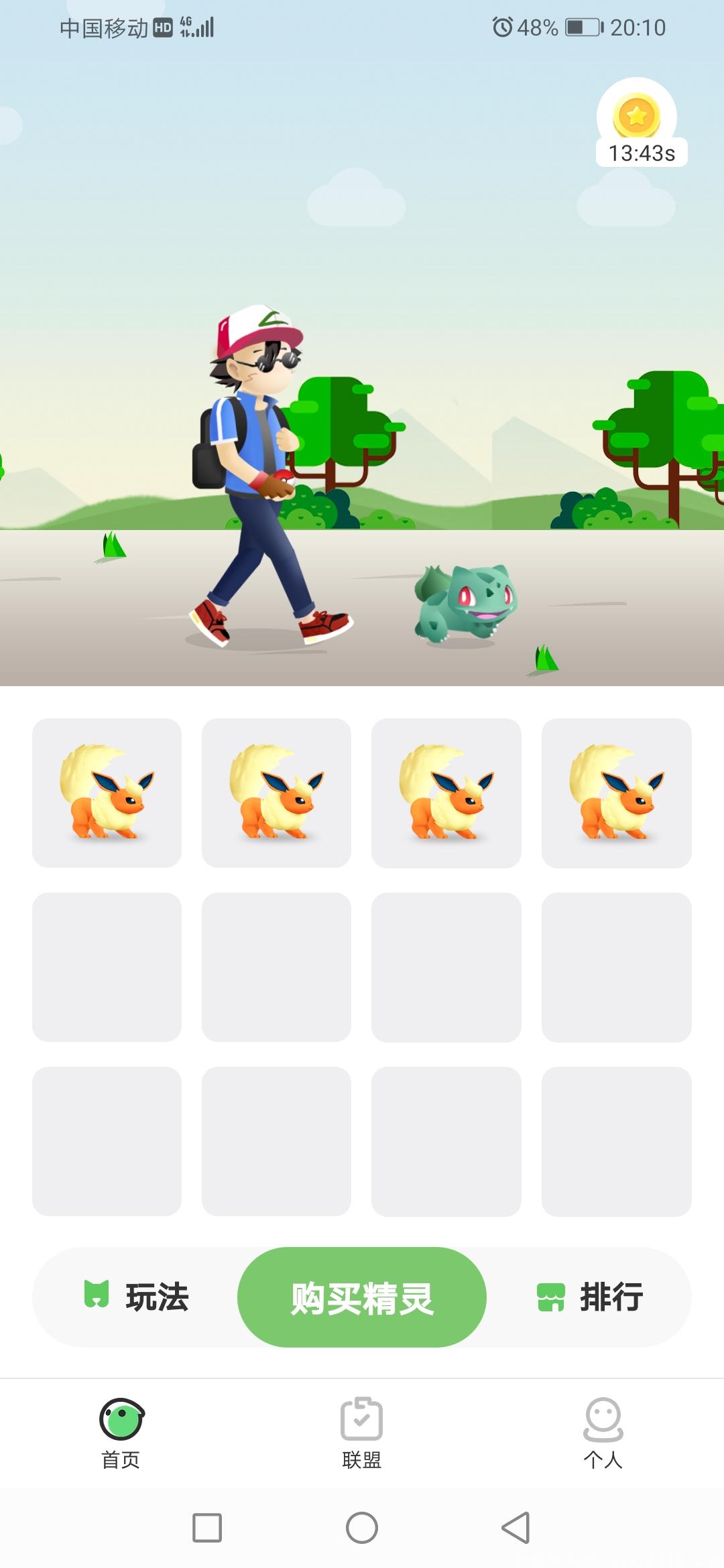Open recent apps via the square button
724x1568 pixels.
[207, 1528]
